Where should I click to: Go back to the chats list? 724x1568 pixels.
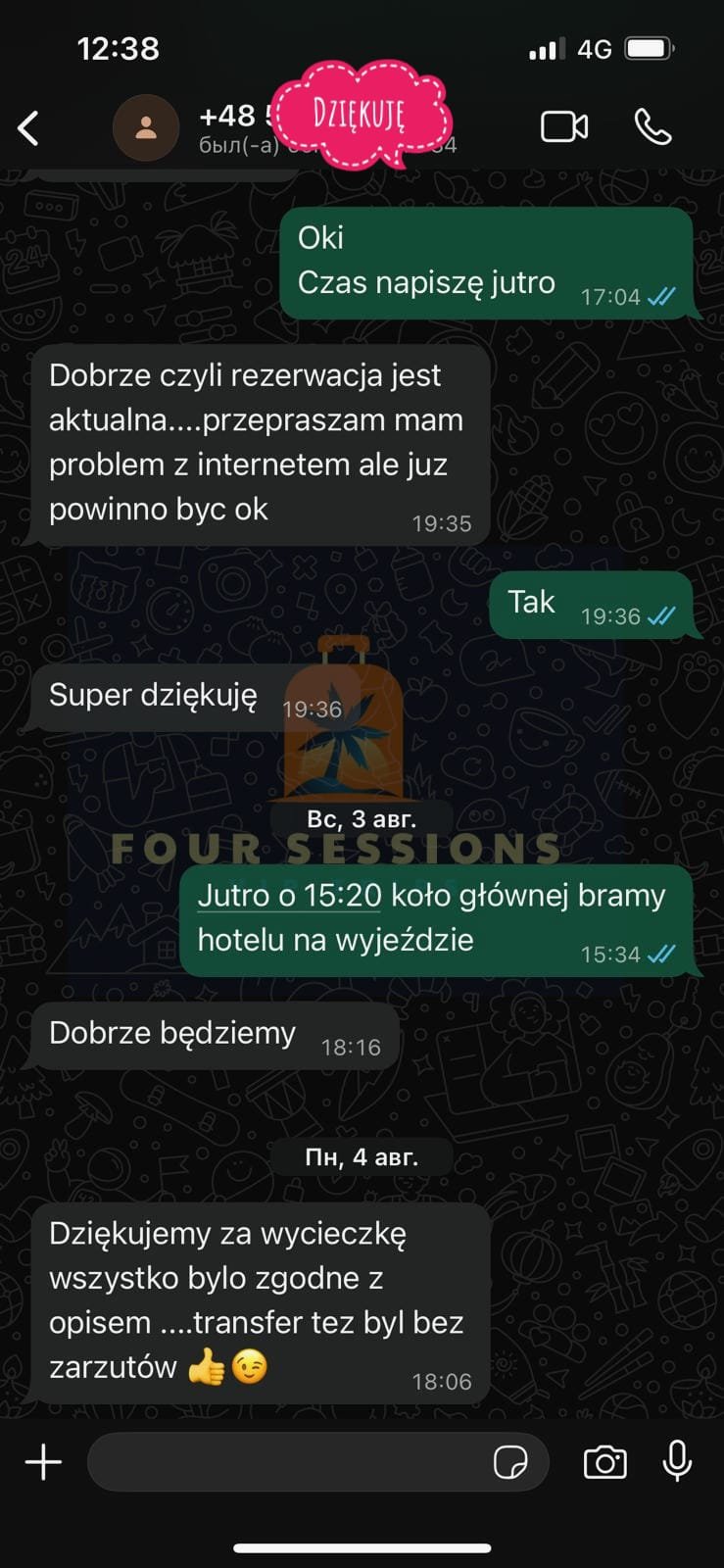pos(29,127)
